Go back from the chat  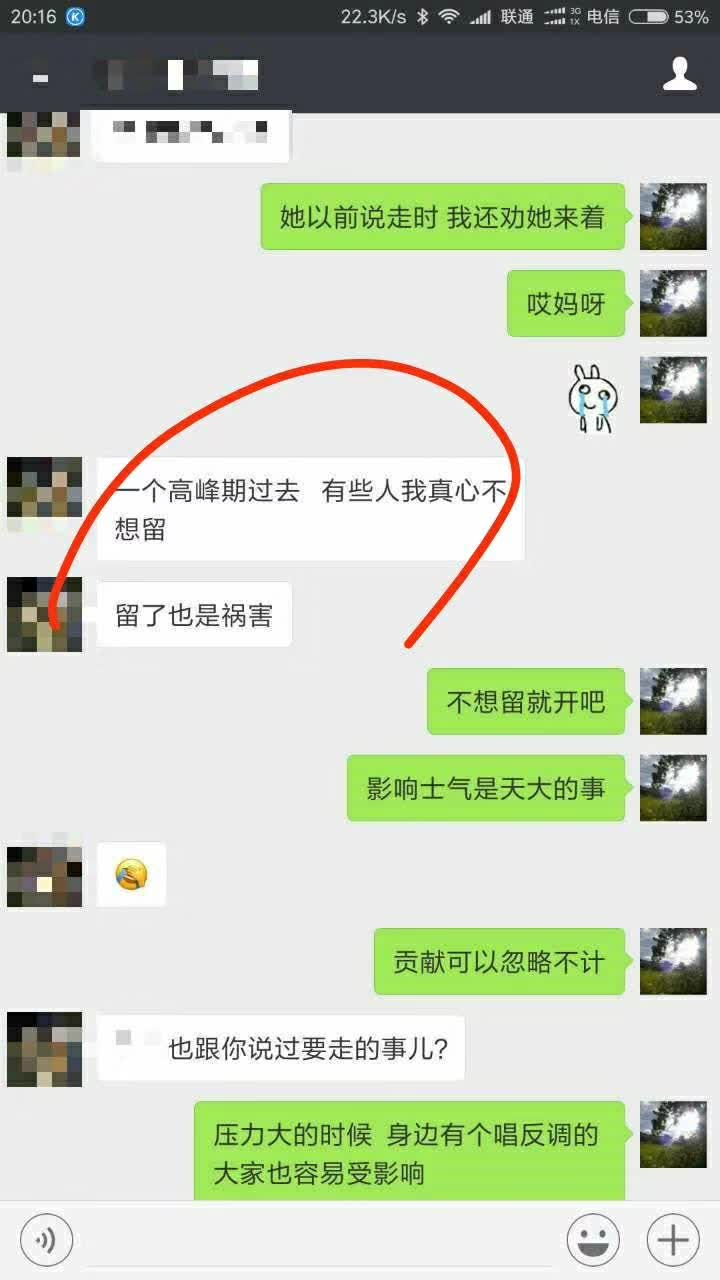40,76
